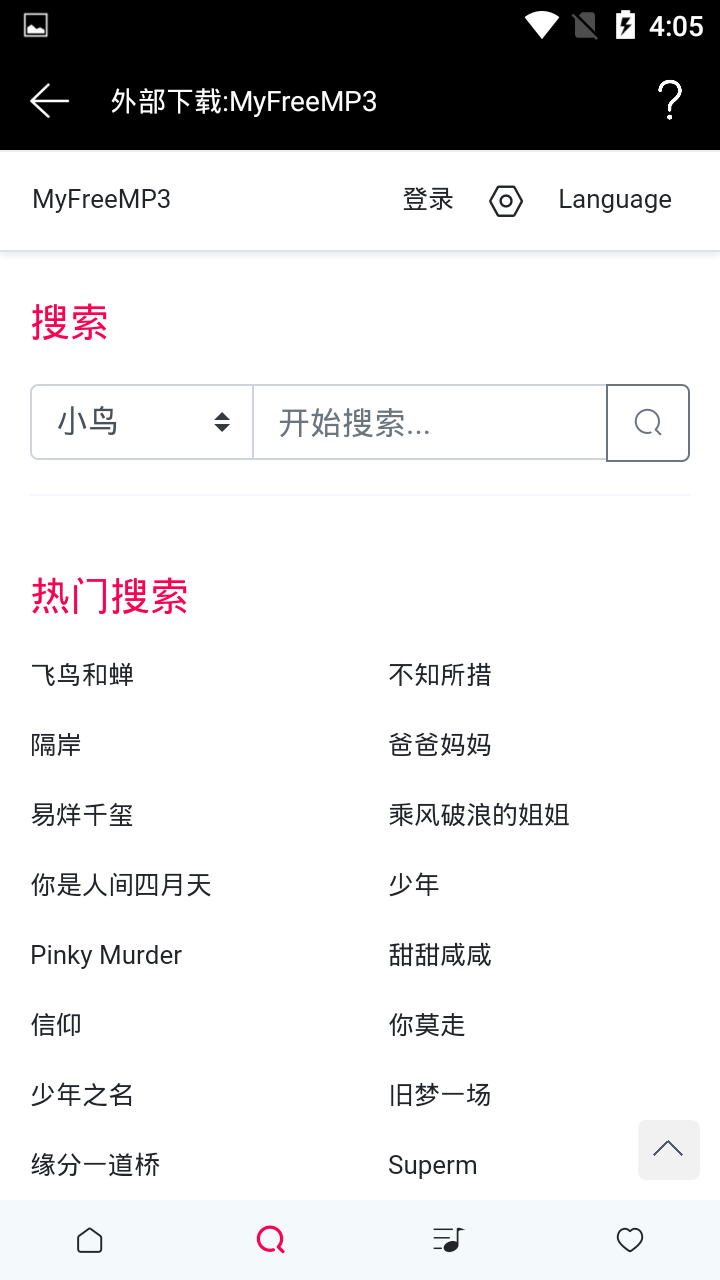
Task: Open the hexagon settings icon
Action: click(506, 201)
